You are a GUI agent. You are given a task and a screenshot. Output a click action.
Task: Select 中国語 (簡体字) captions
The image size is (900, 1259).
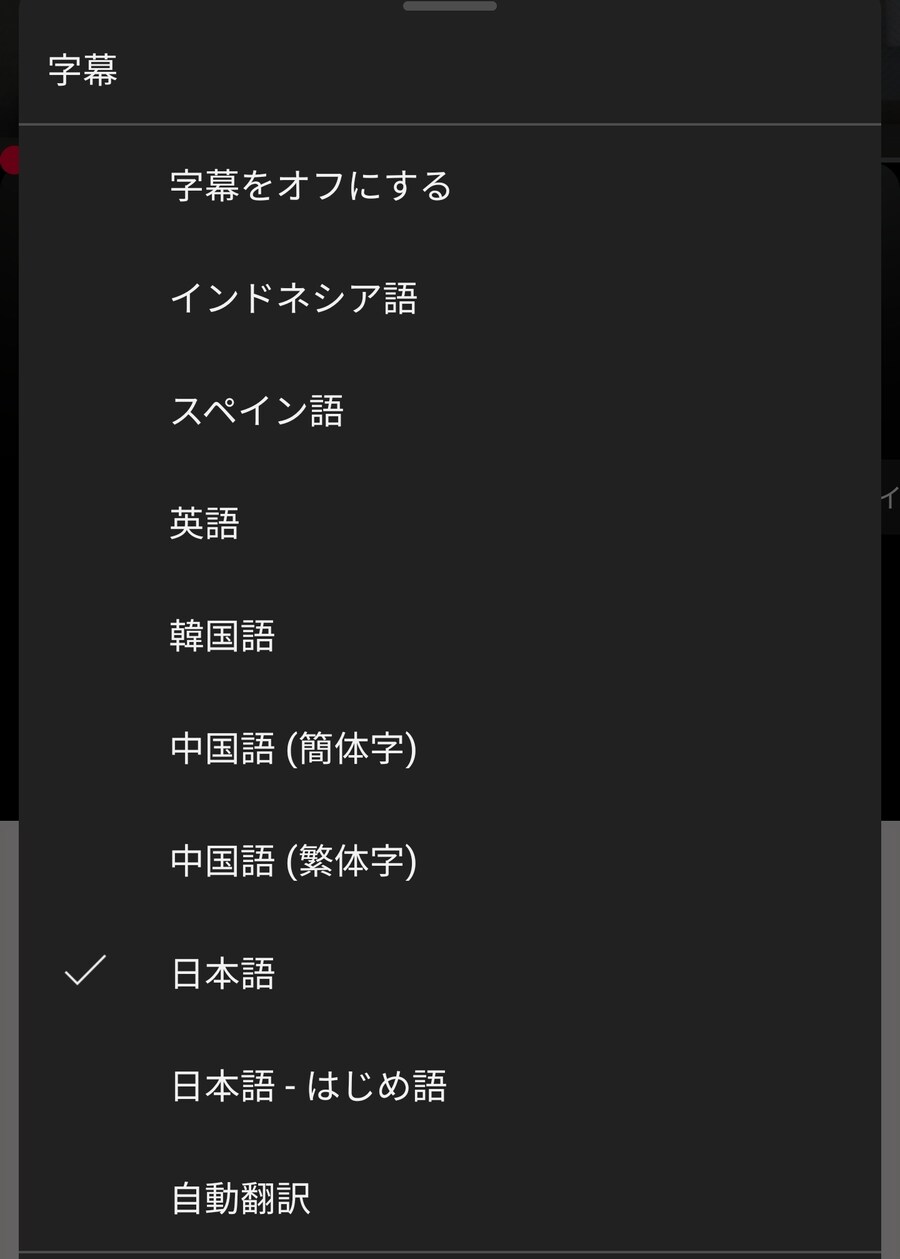(293, 749)
